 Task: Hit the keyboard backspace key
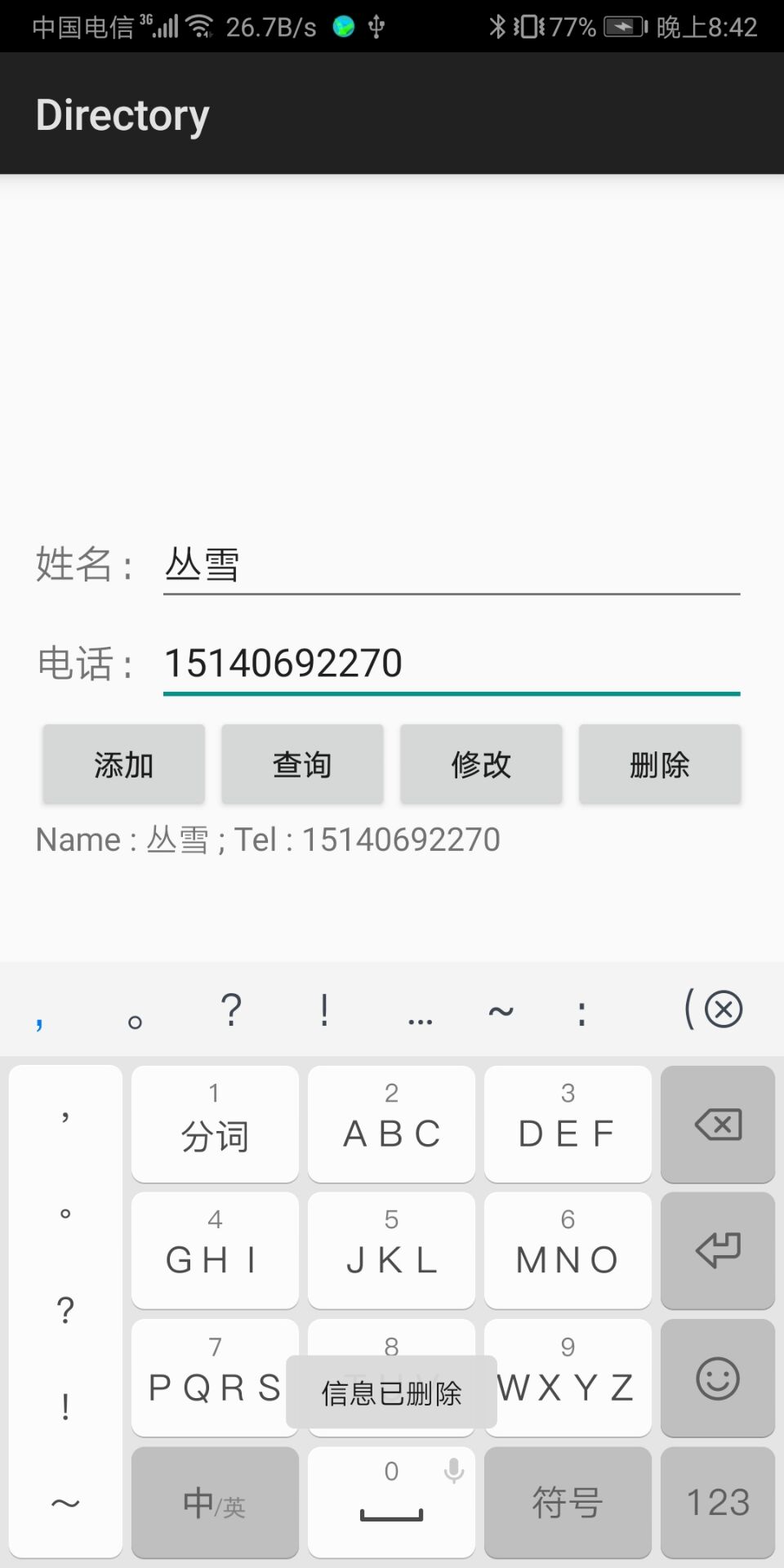tap(718, 1125)
